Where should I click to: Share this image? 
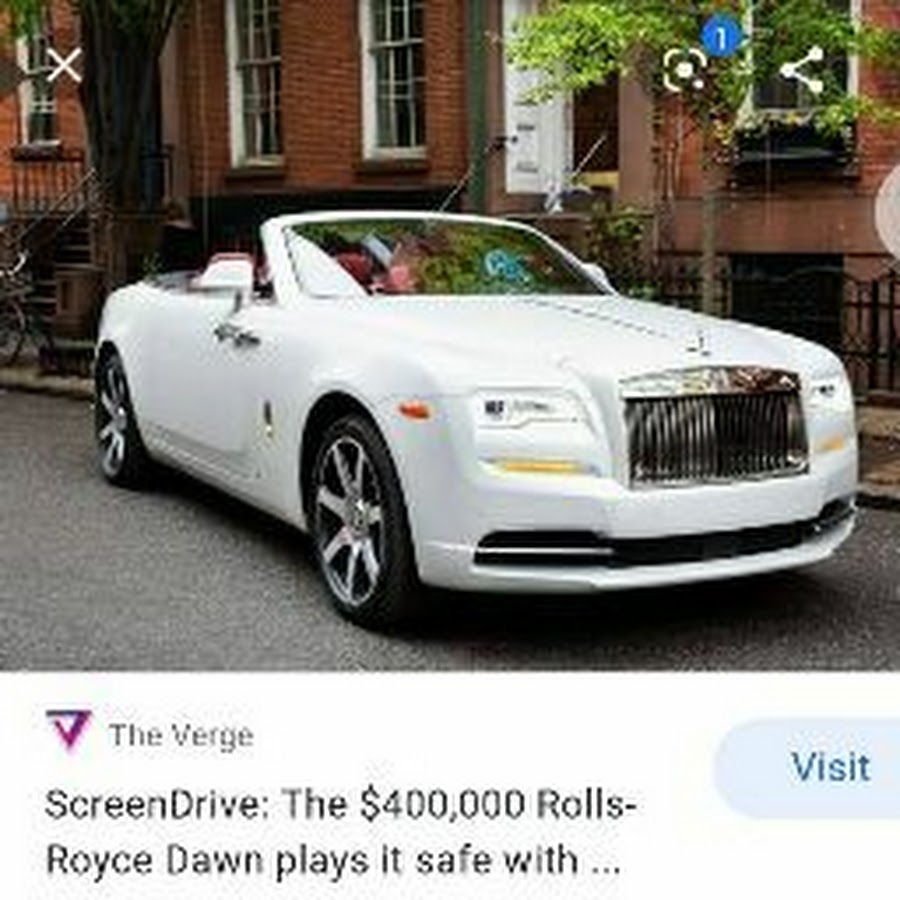(x=801, y=70)
